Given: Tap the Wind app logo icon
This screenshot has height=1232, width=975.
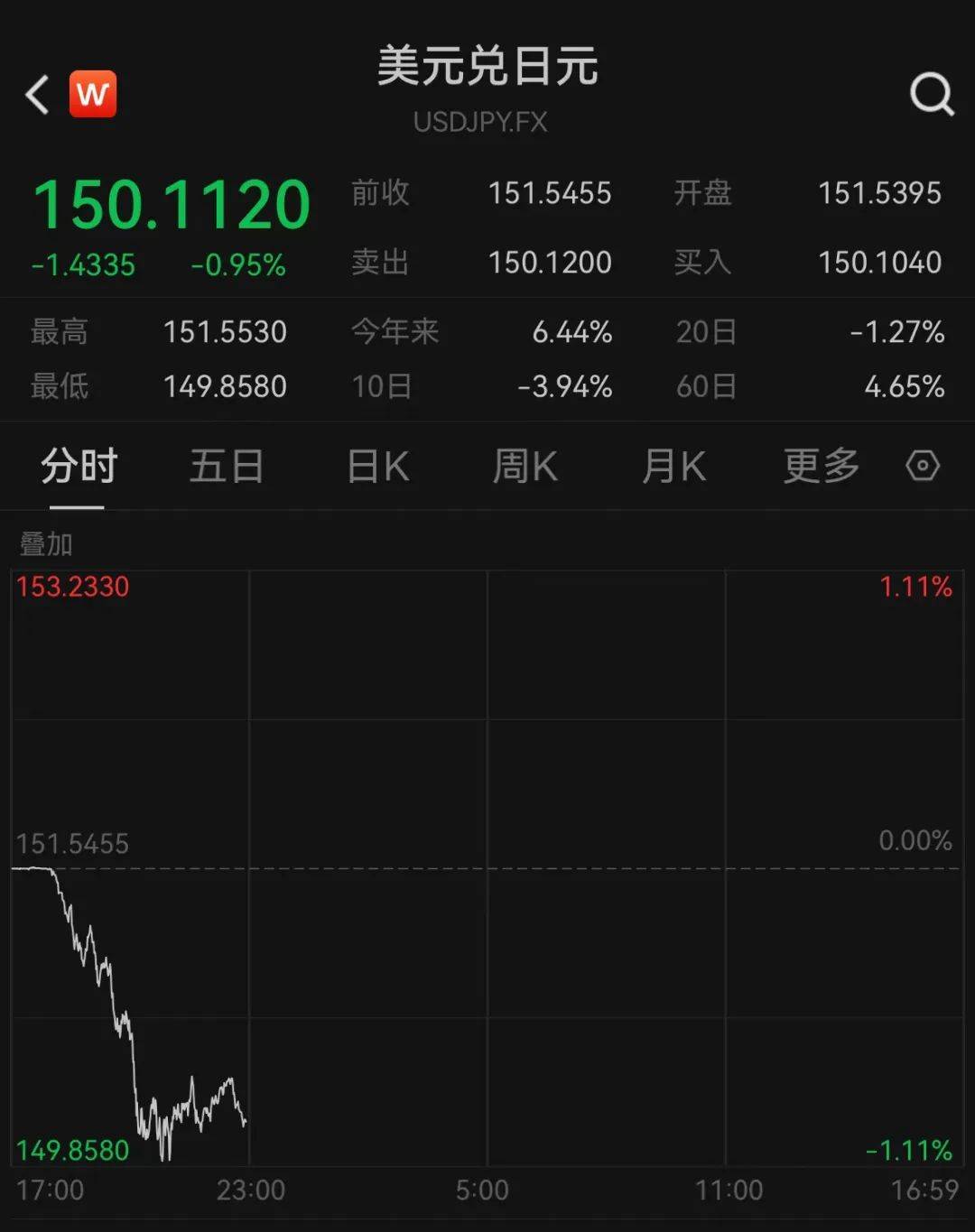Looking at the screenshot, I should point(94,93).
